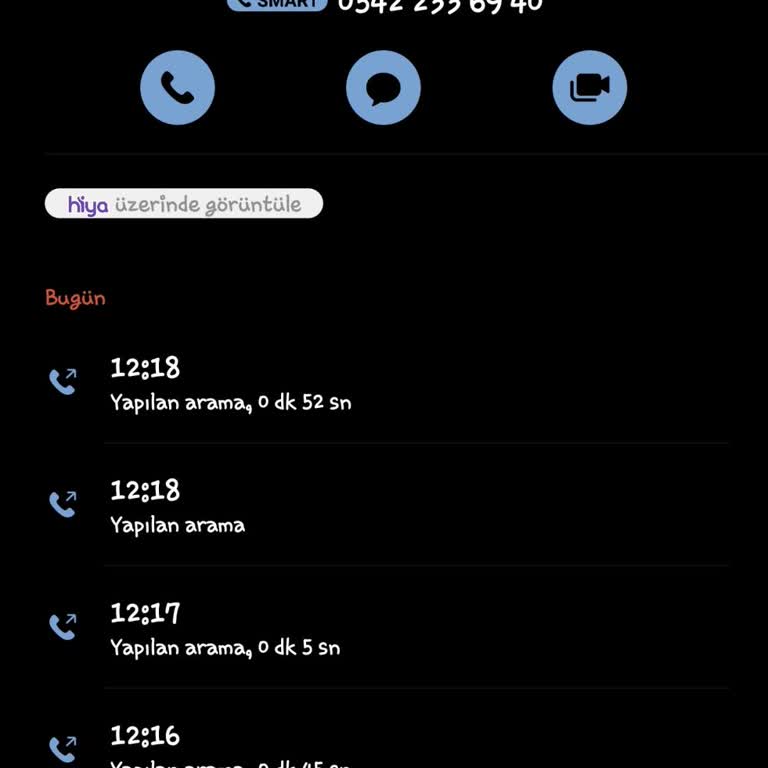Call this contact with the phone icon

[178, 88]
